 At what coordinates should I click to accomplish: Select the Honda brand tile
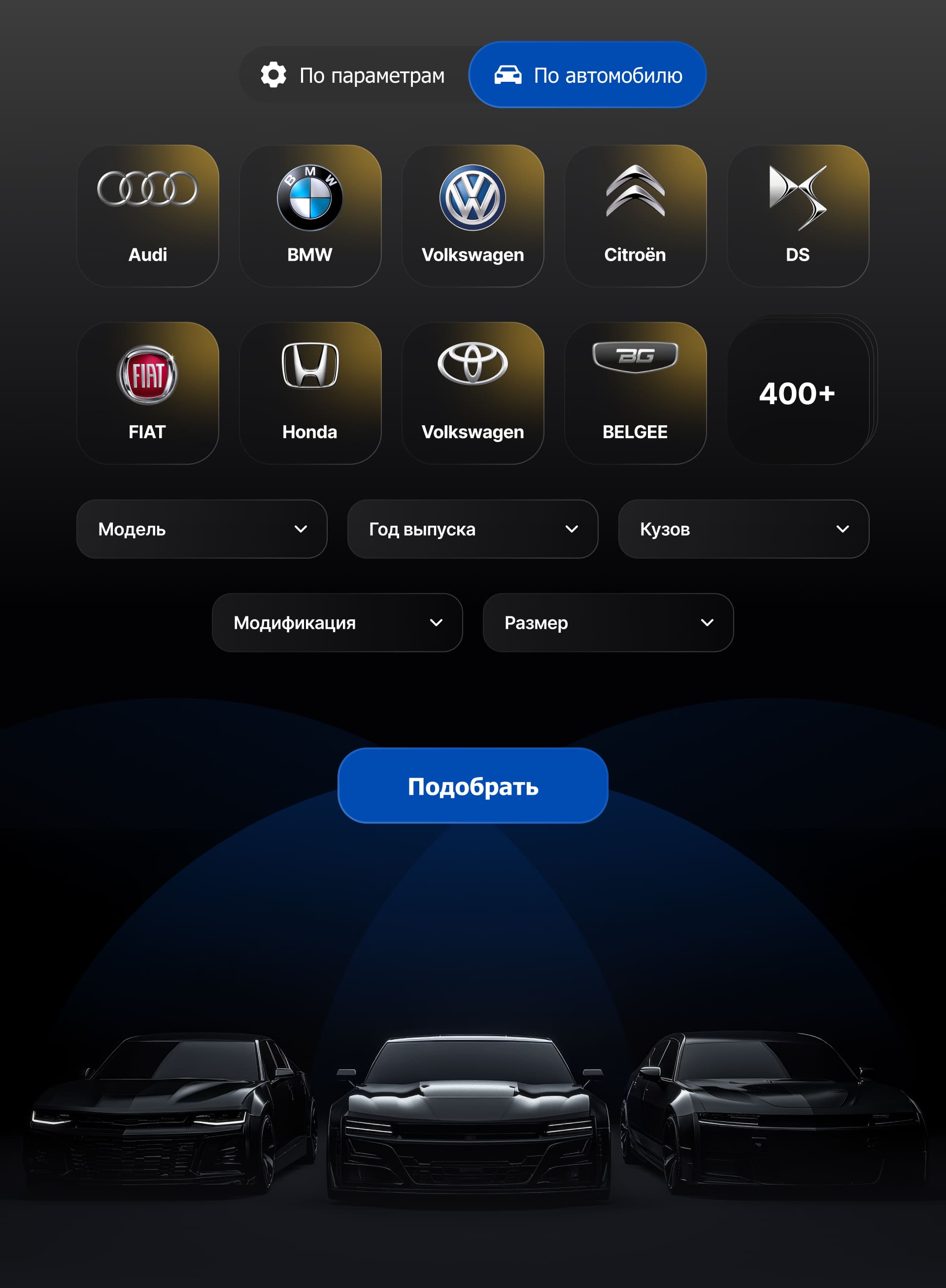pos(310,393)
